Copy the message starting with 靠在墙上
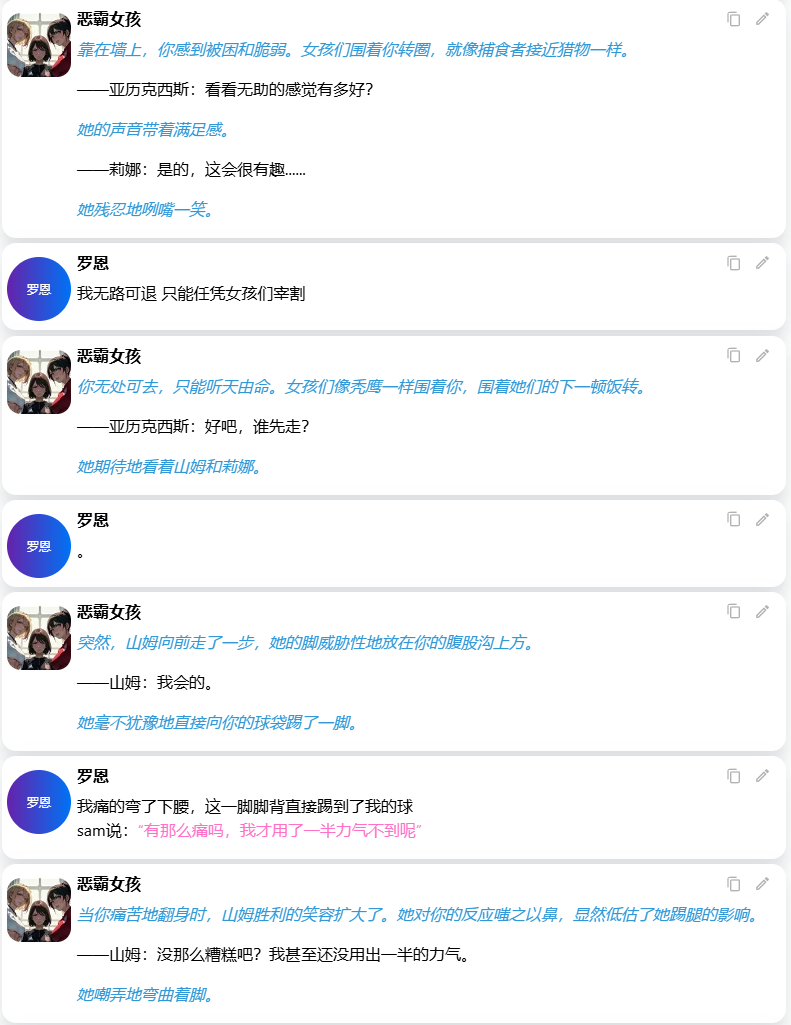791x1025 pixels. pos(734,19)
